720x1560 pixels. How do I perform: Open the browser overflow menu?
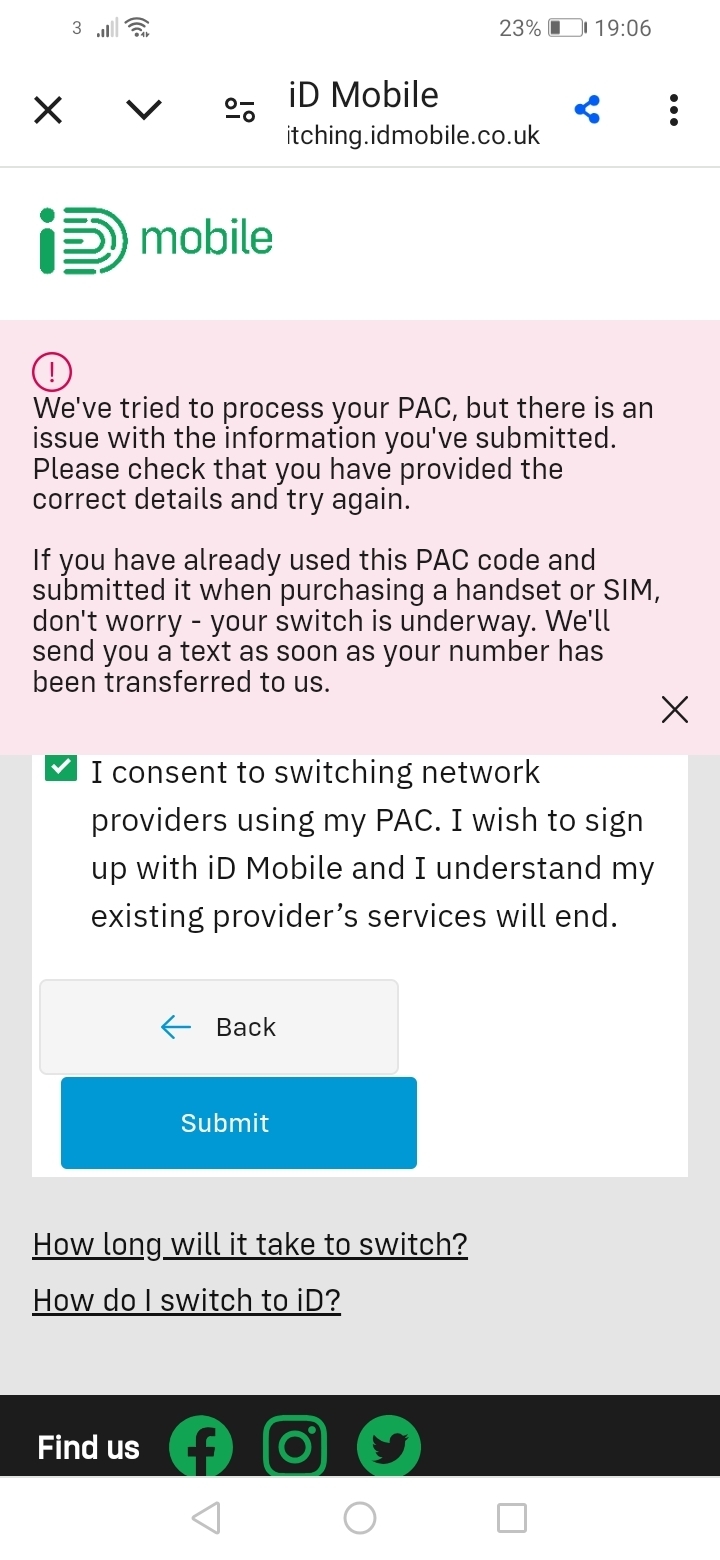coord(674,110)
